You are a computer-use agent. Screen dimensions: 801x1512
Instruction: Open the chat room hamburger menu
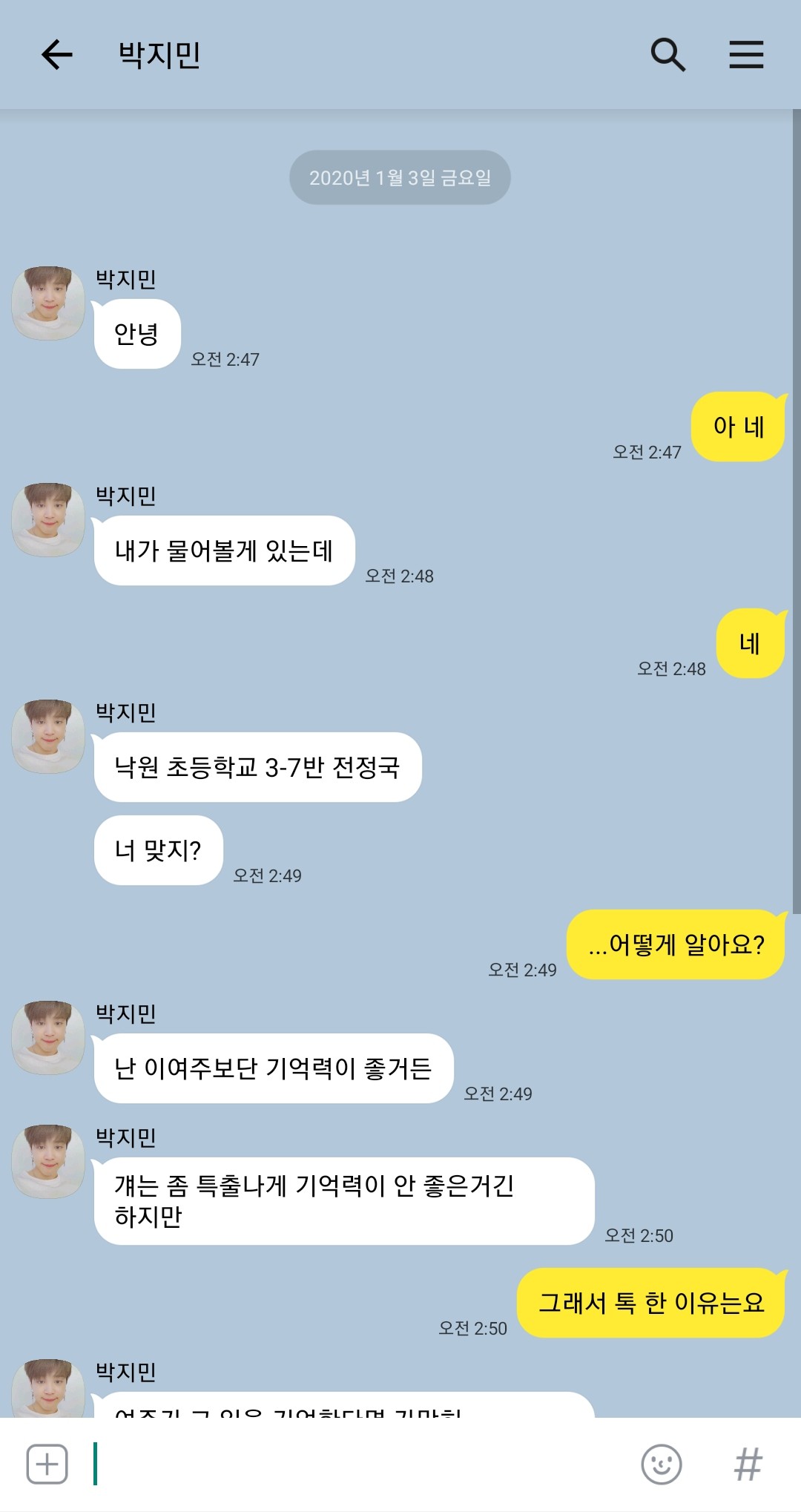coord(746,55)
